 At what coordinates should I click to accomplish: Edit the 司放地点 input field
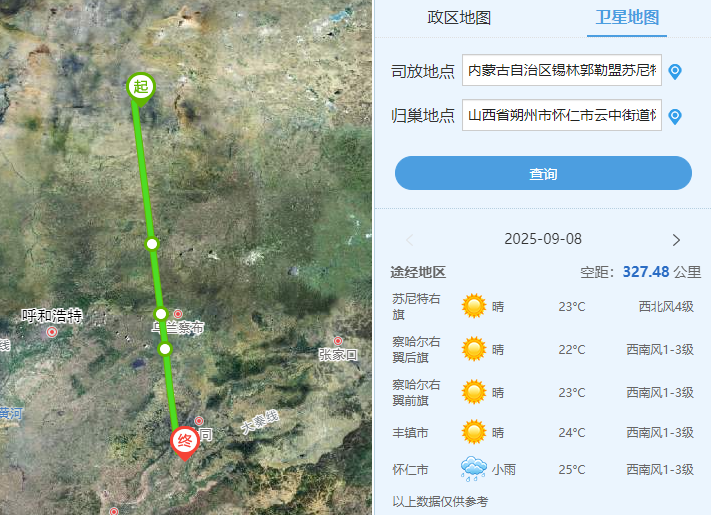pyautogui.click(x=561, y=71)
